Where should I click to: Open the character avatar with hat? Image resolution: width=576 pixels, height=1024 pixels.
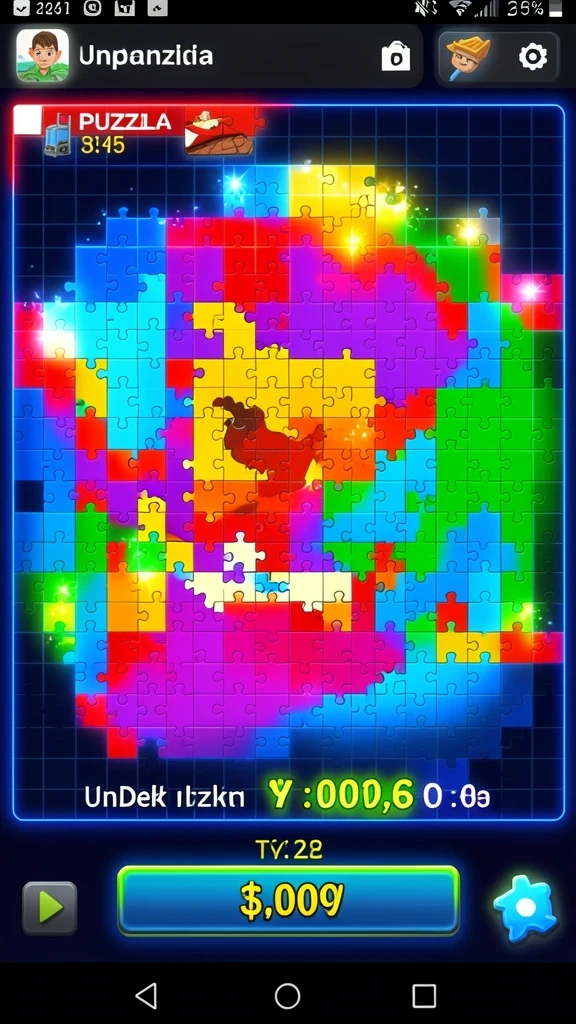[x=470, y=57]
